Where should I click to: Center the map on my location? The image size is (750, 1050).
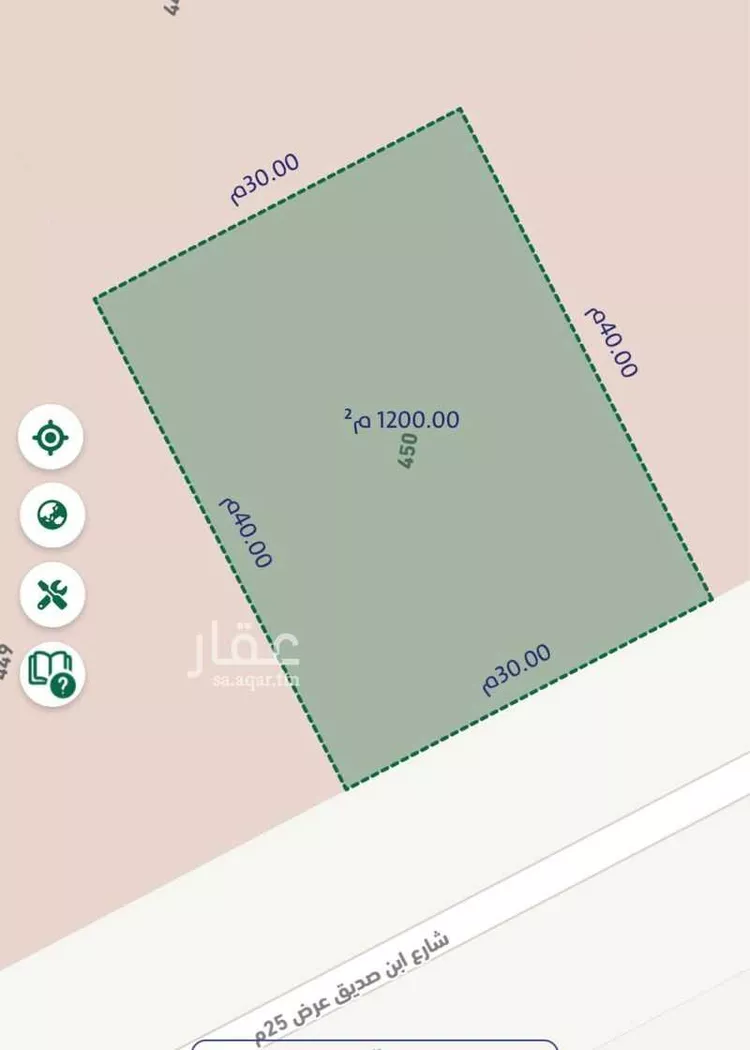[50, 437]
